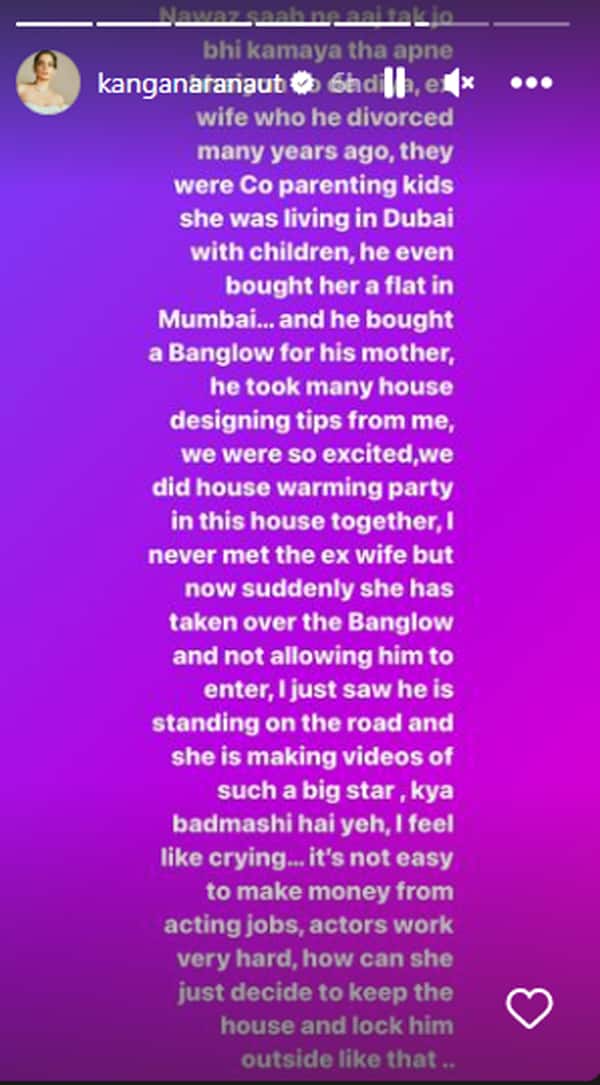Viewport: 600px width, 1085px height.
Task: Open the three-dot options menu
Action: [531, 83]
